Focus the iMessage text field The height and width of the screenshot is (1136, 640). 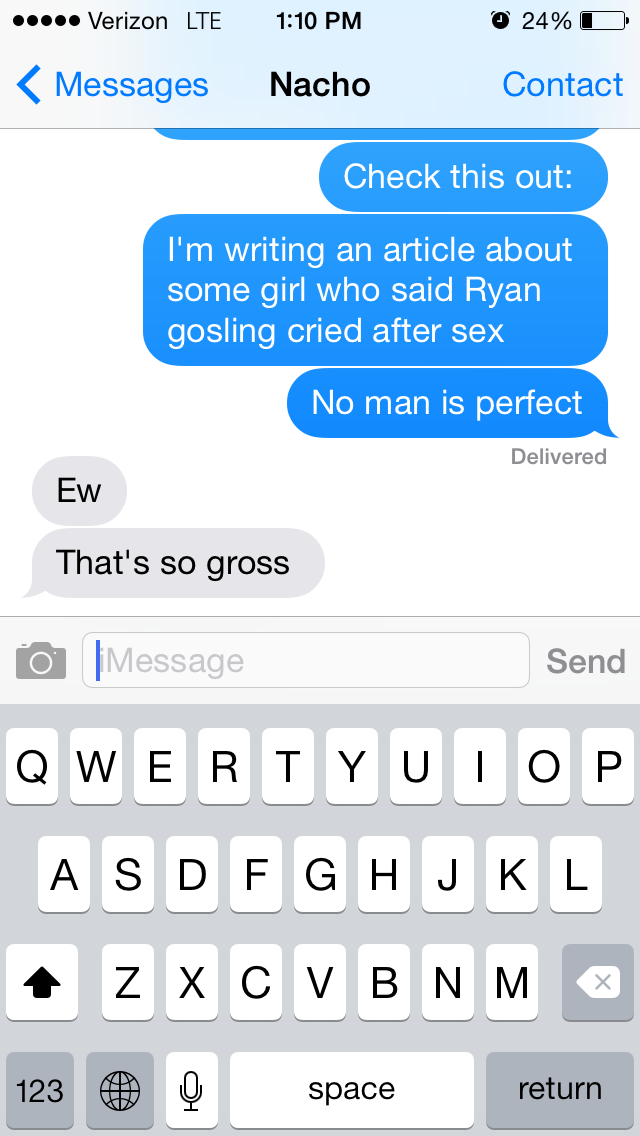click(306, 660)
